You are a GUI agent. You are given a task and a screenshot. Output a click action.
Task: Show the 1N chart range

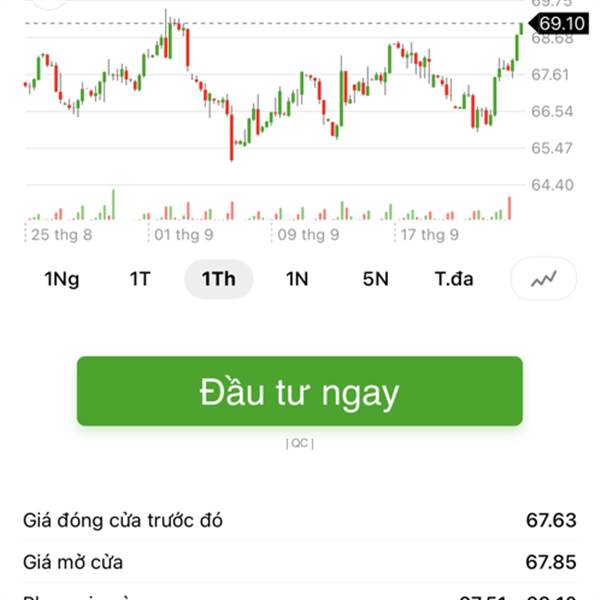[x=296, y=279]
